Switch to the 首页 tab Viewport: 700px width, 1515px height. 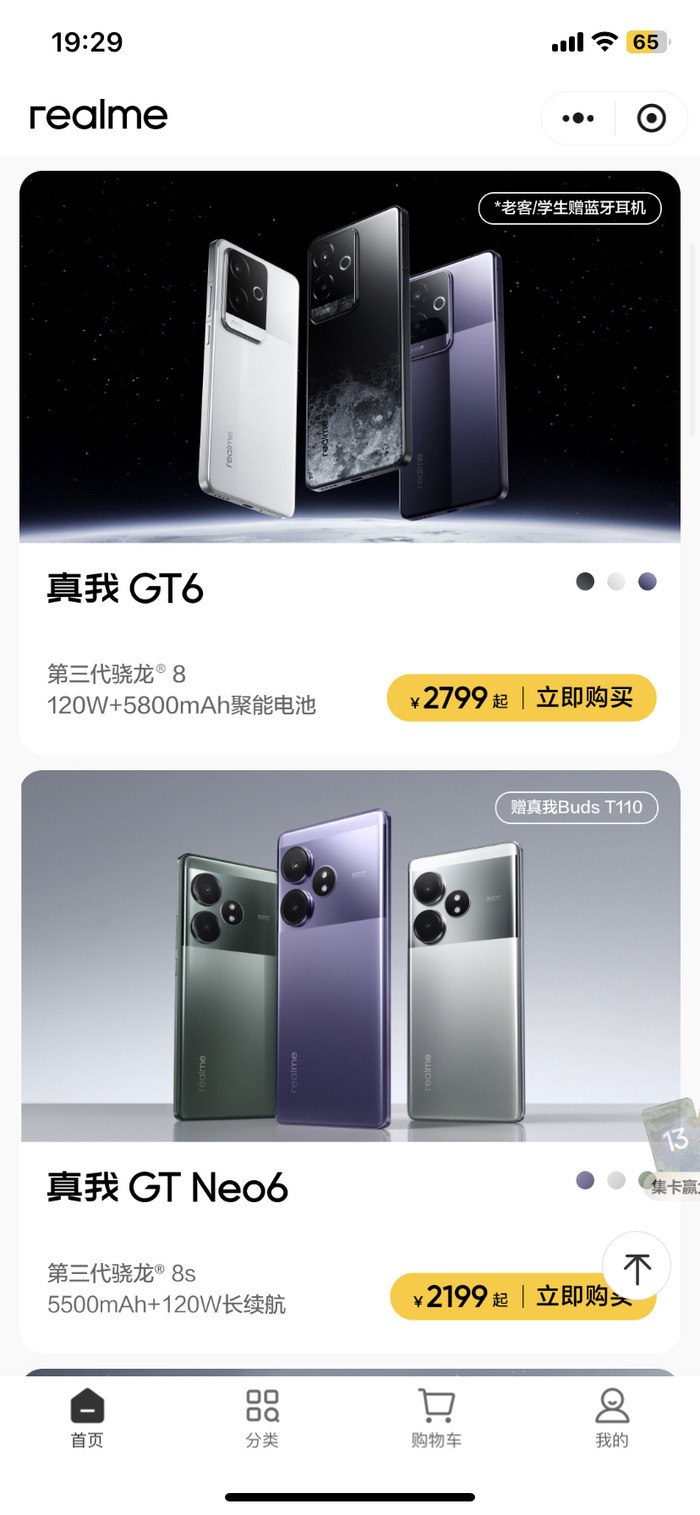pos(87,1418)
